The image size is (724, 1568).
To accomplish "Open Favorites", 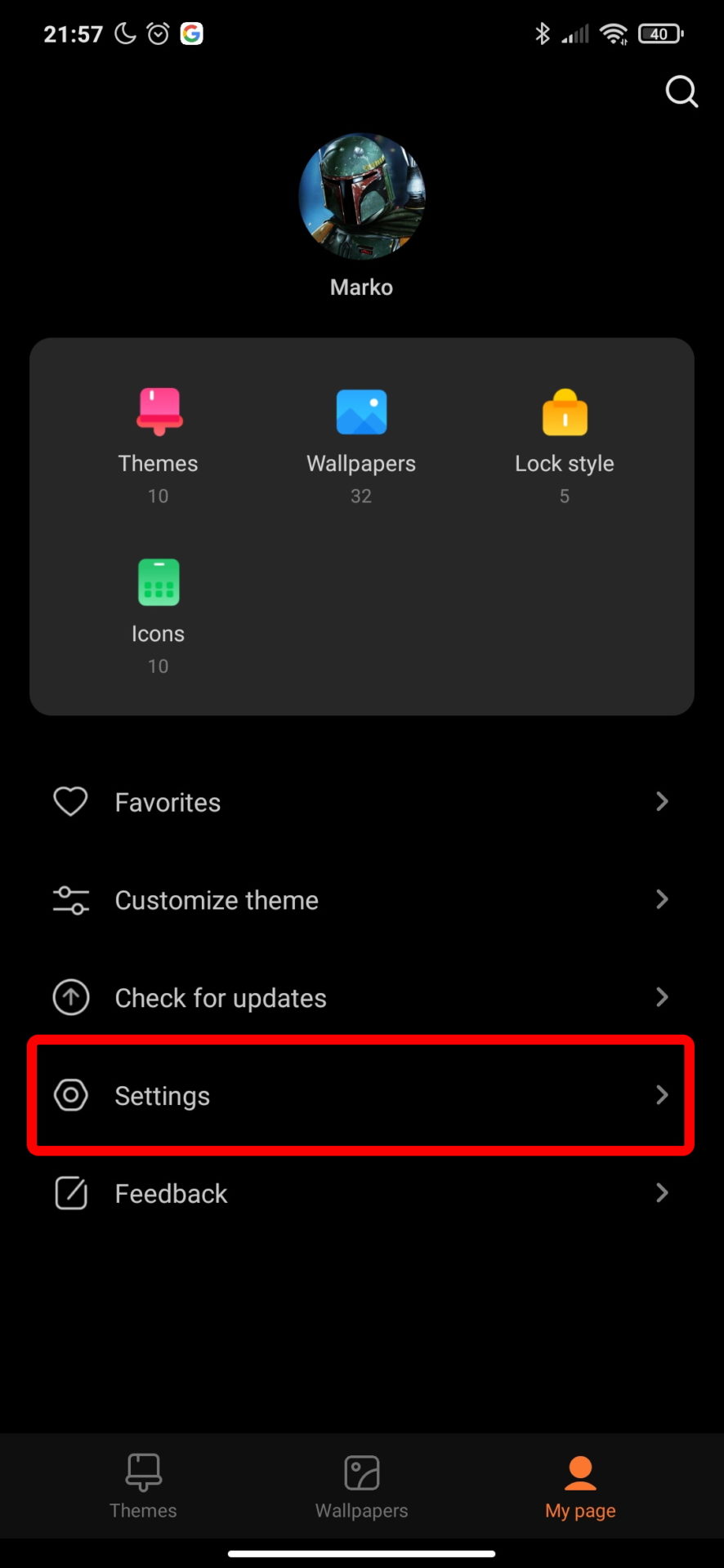I will click(361, 802).
